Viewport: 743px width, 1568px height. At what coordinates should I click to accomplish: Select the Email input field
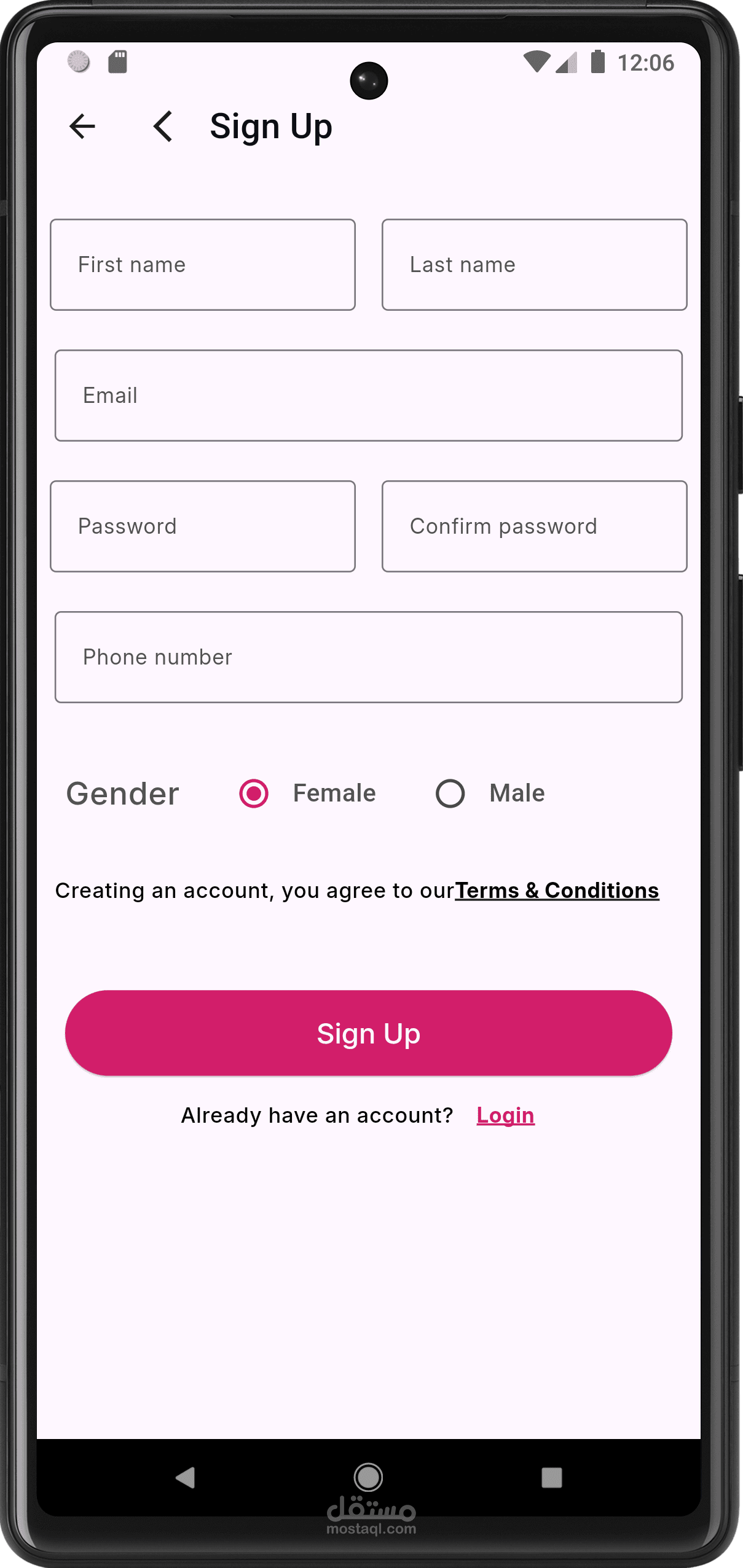369,396
